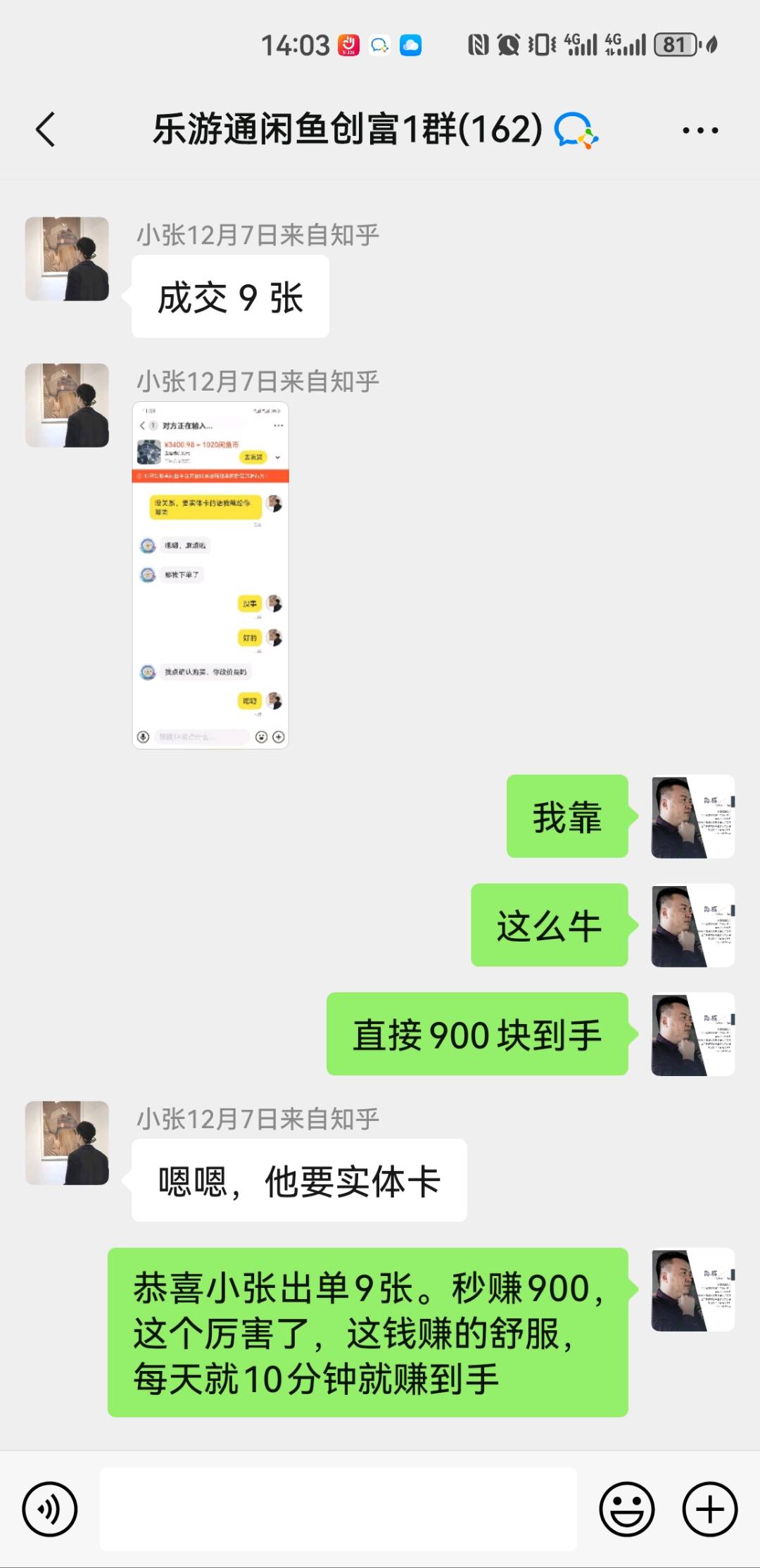Open the screenshot image sent by 小张
This screenshot has height=1568, width=760.
click(x=210, y=575)
